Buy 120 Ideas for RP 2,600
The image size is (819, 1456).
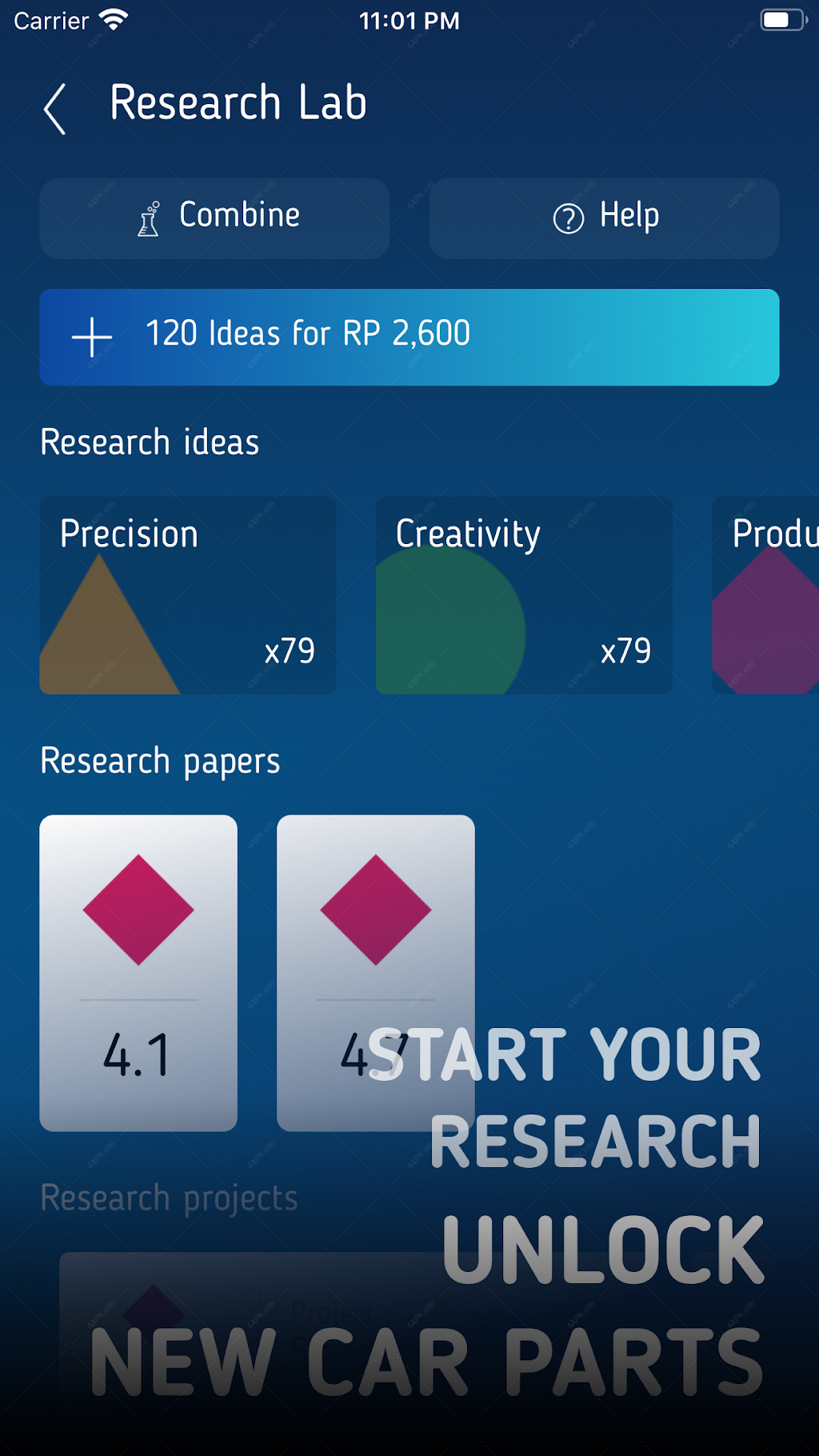409,337
